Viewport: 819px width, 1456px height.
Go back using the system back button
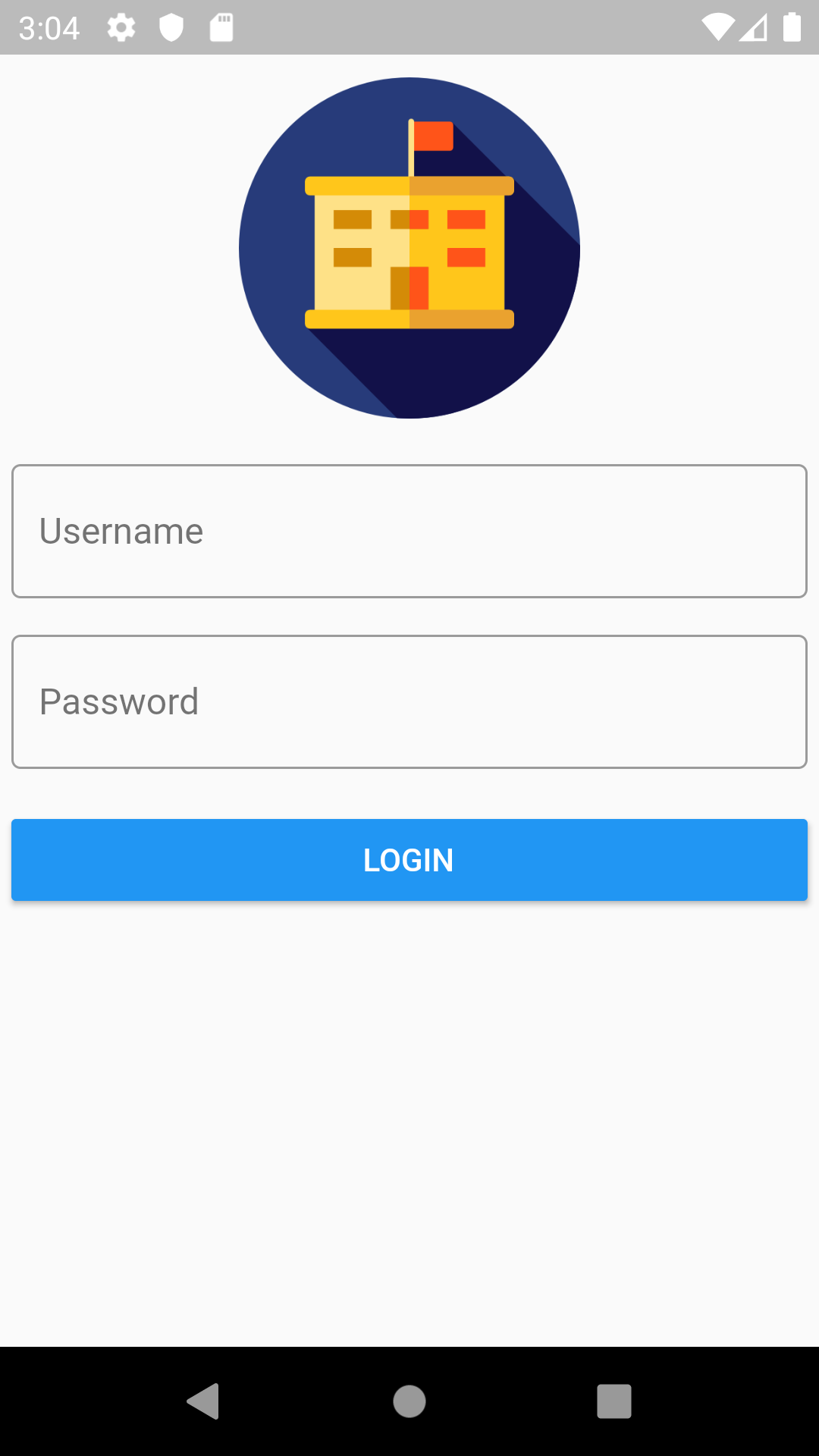pyautogui.click(x=203, y=1401)
